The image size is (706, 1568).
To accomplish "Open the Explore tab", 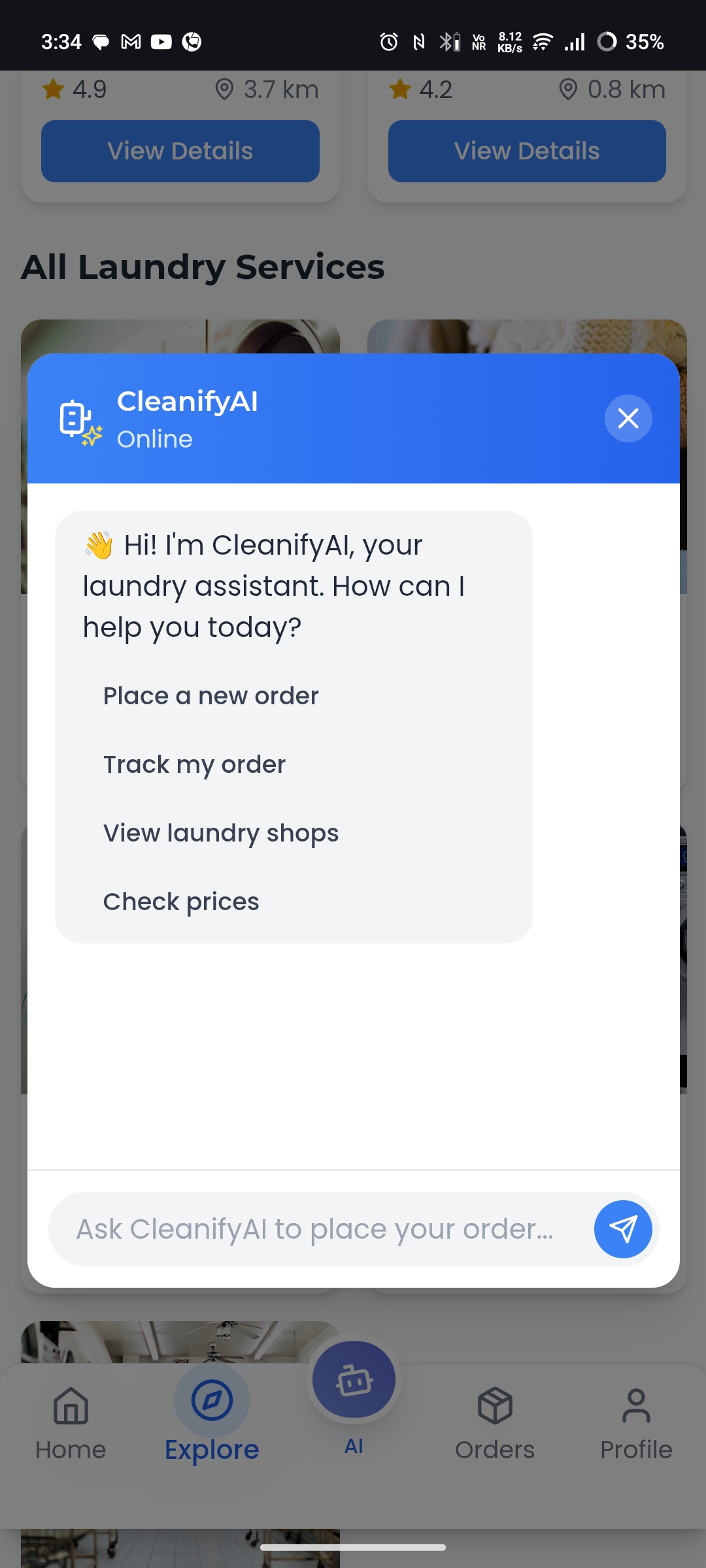I will tap(212, 1424).
